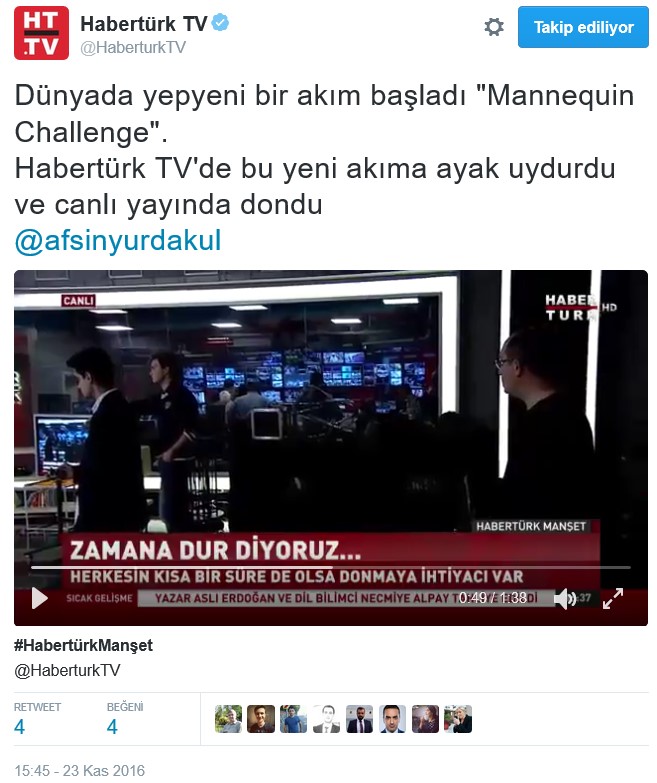Open the gear settings menu
Viewport: 657px width, 783px height.
pyautogui.click(x=493, y=27)
